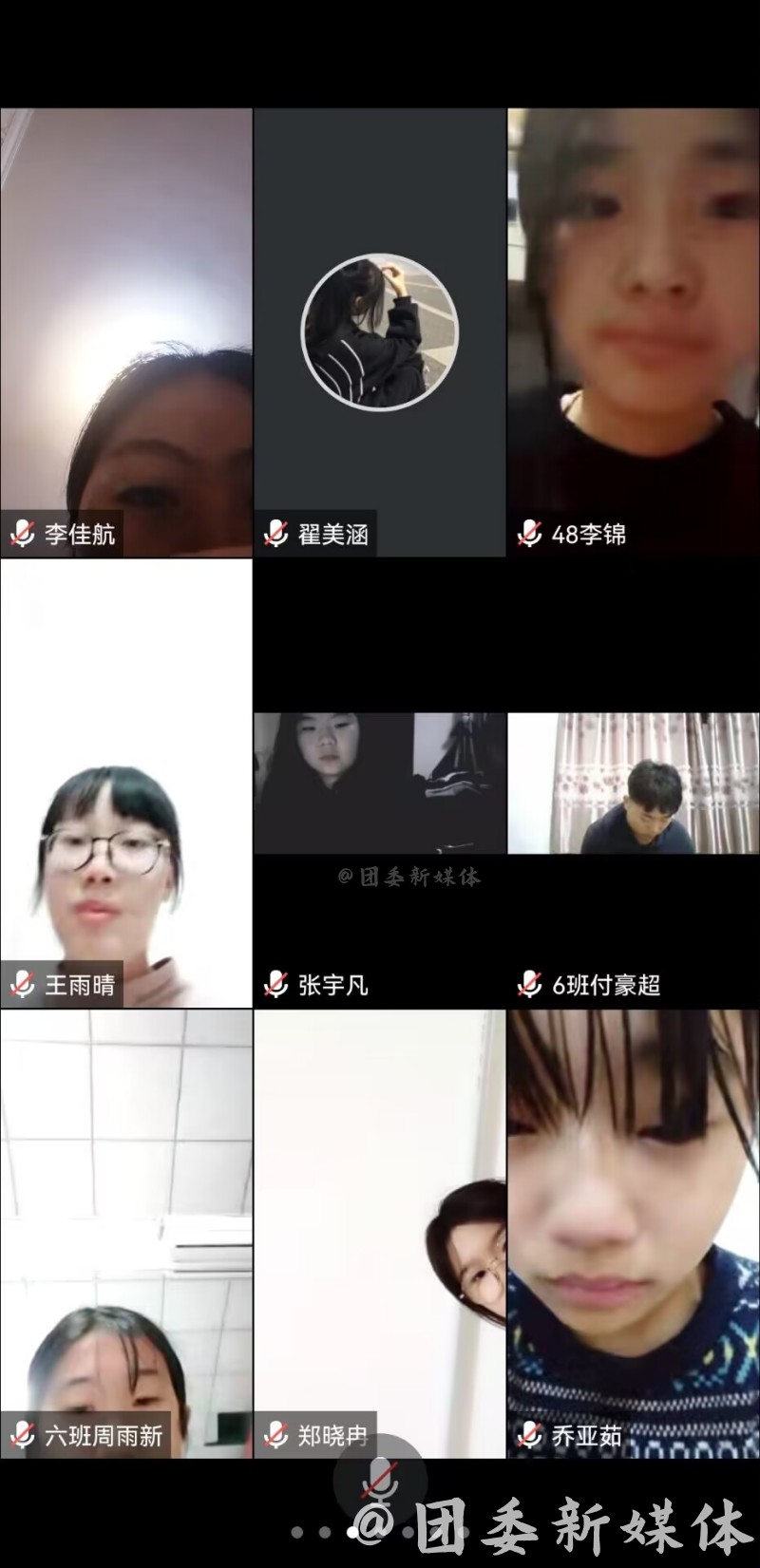Select 六班周雨新's video tile
The width and height of the screenshot is (760, 1568).
[x=126, y=1233]
